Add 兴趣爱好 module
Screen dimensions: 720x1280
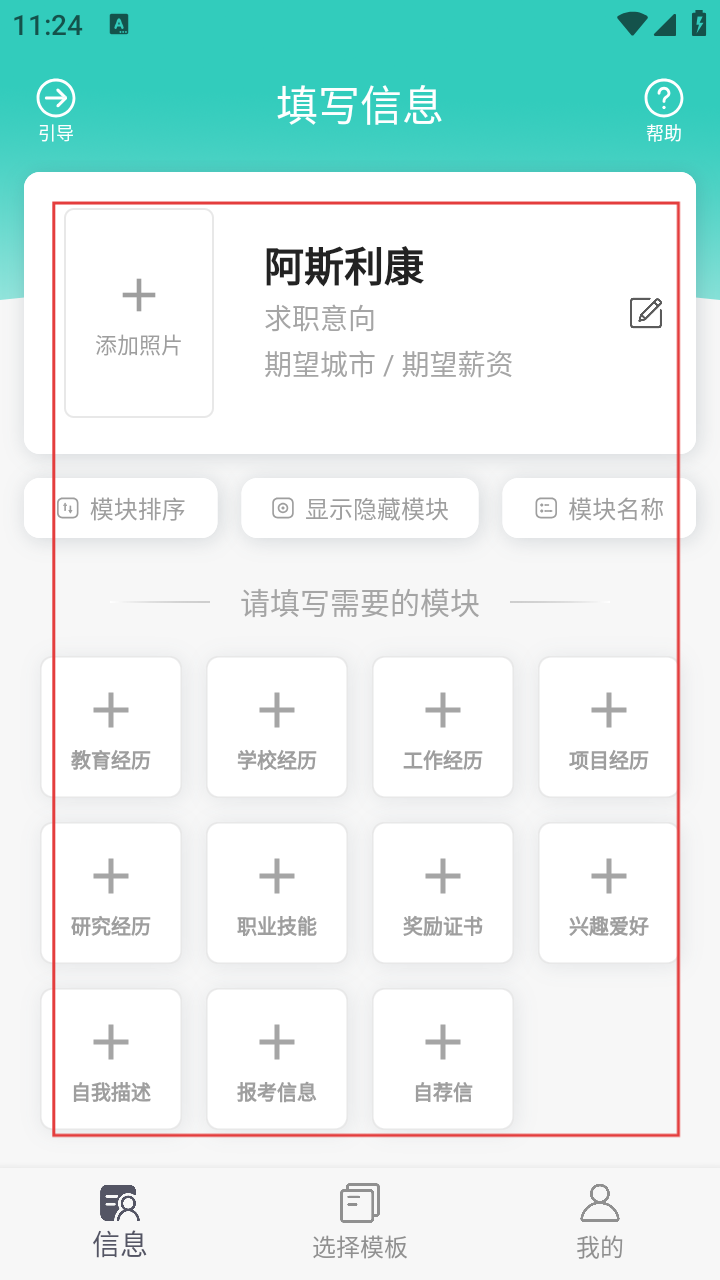click(x=609, y=893)
